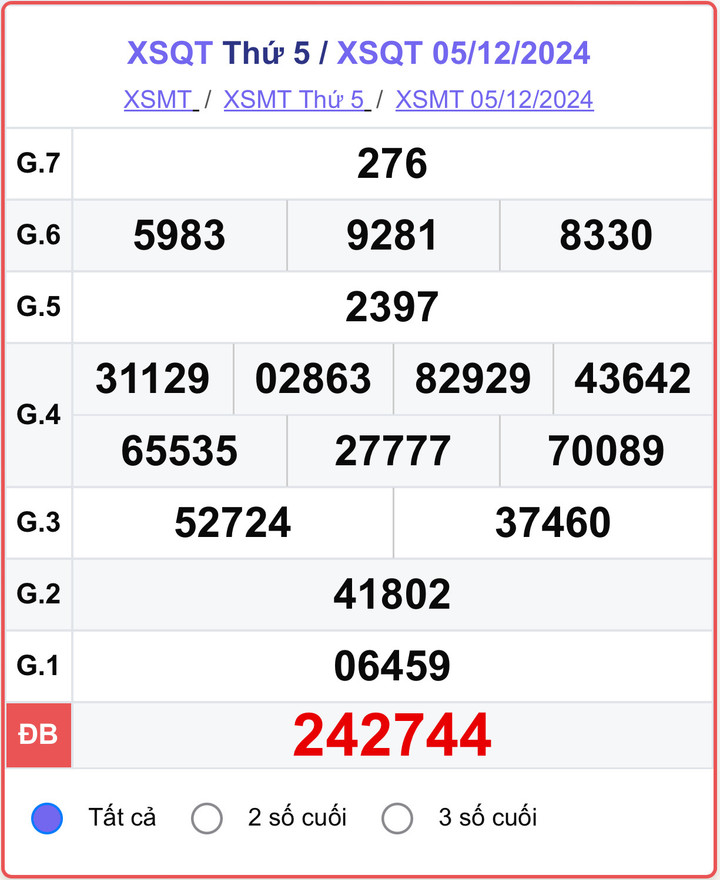Click the G.3 number 52724

point(233,522)
